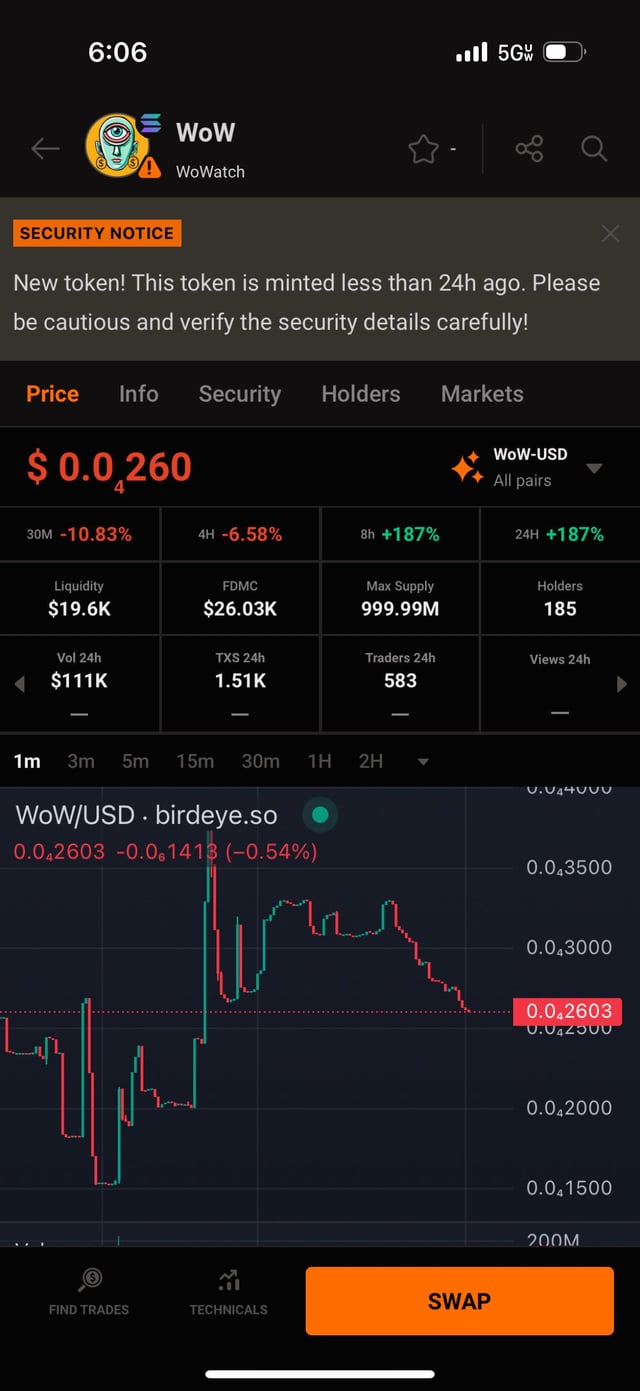Screen dimensions: 640x1391
Task: Switch chart to the 30m interval
Action: click(260, 761)
